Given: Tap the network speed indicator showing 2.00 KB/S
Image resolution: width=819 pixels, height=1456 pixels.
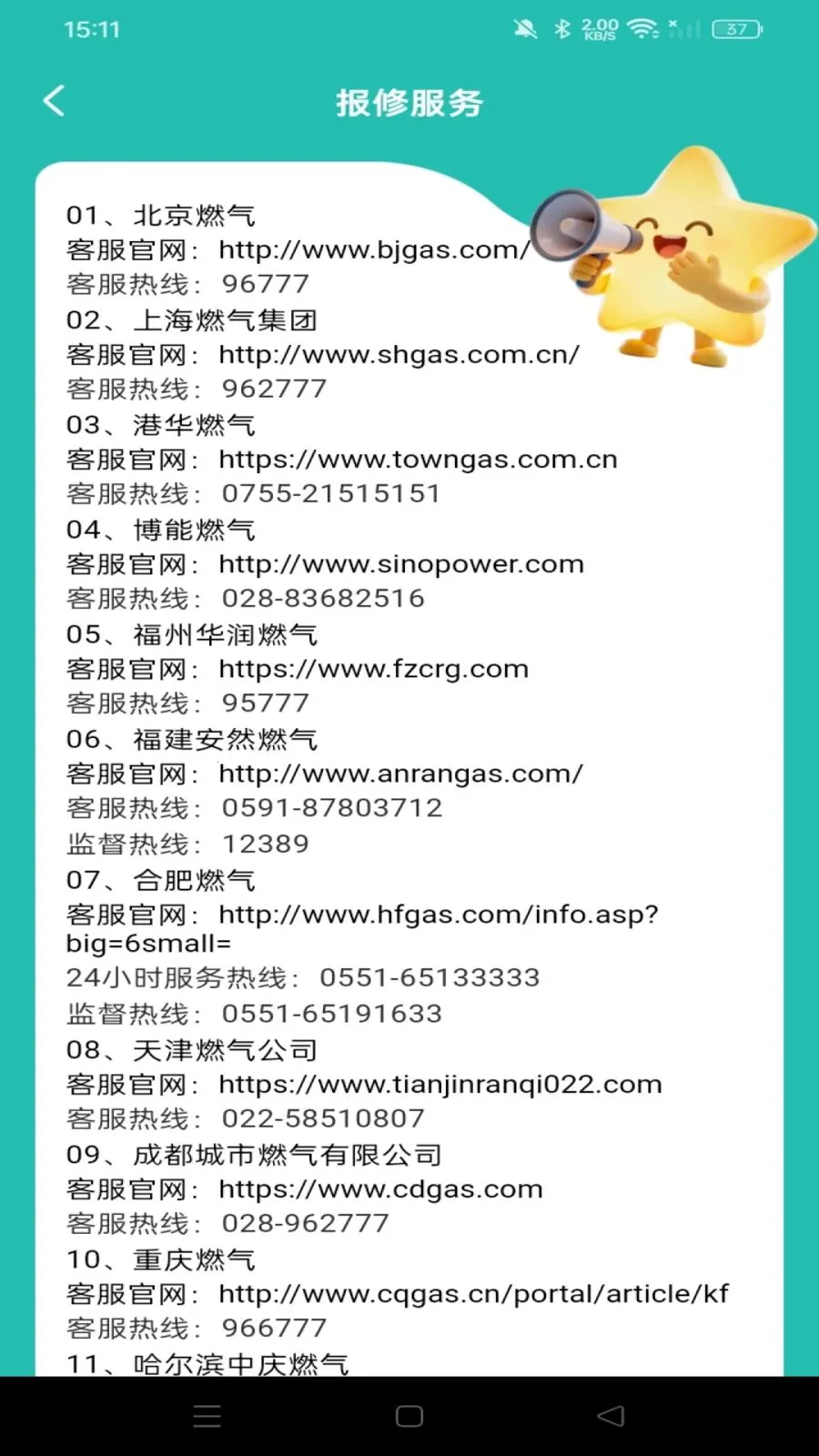Looking at the screenshot, I should [601, 28].
